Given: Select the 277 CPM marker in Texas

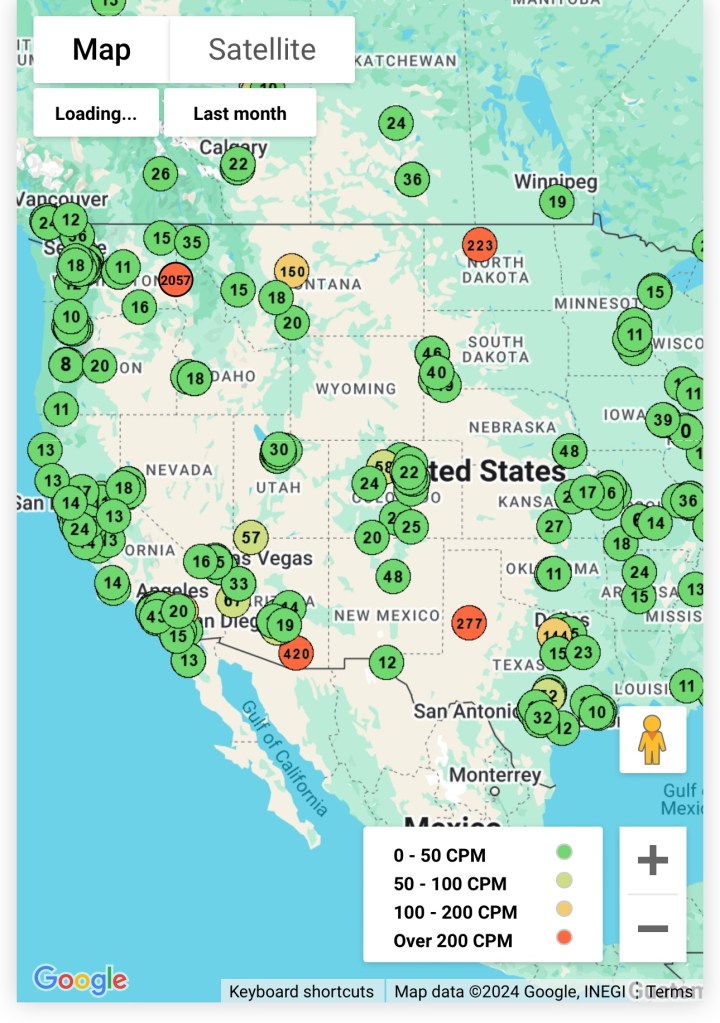Looking at the screenshot, I should coord(468,622).
